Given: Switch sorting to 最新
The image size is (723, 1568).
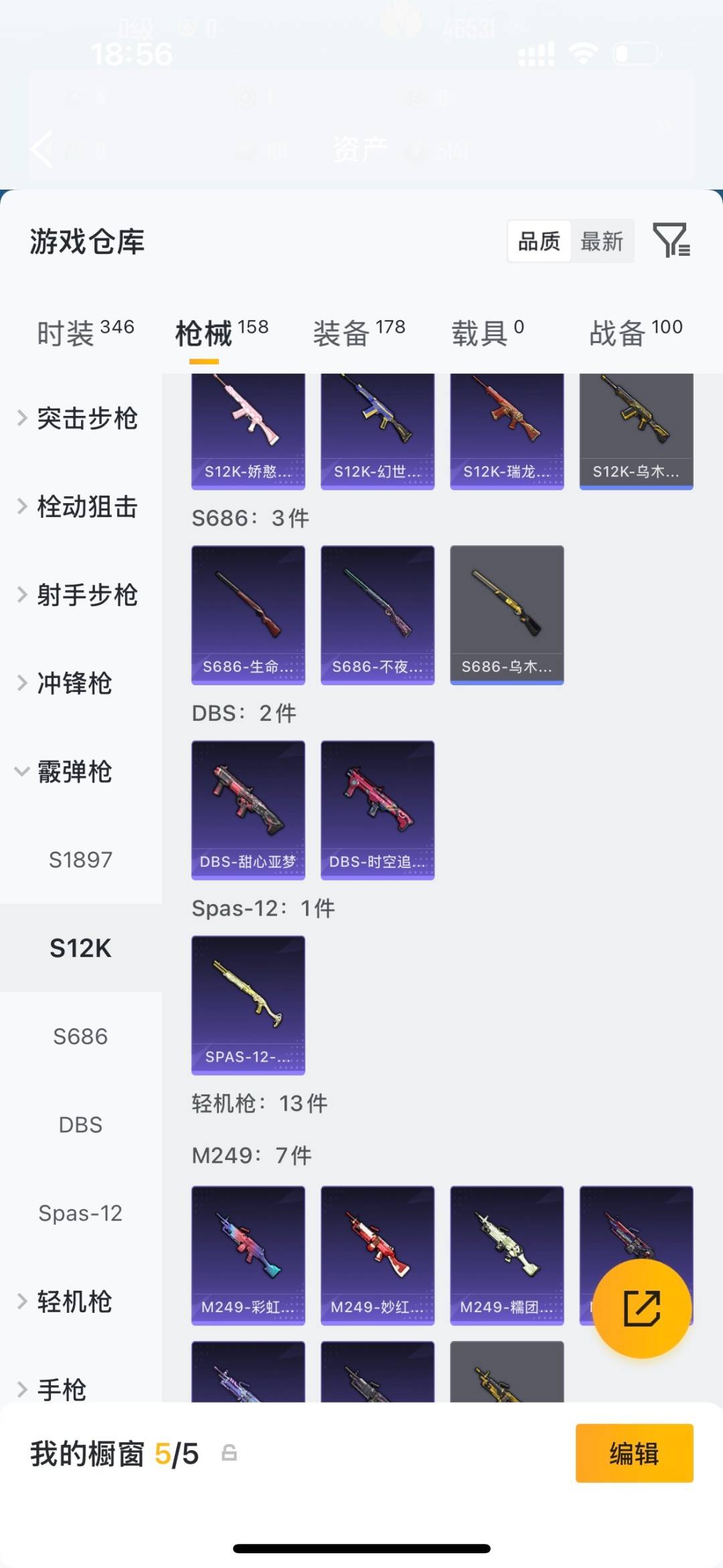Looking at the screenshot, I should (x=602, y=242).
